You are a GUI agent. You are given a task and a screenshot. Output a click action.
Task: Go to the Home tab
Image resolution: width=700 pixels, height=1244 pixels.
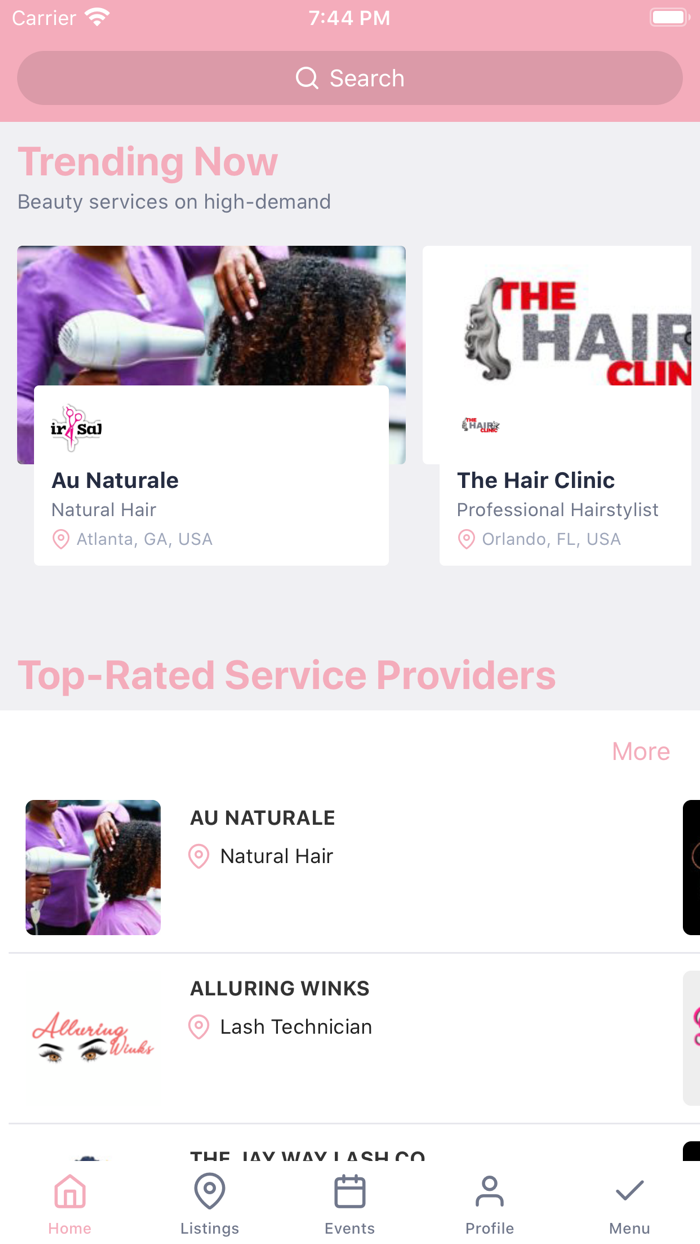click(70, 1205)
